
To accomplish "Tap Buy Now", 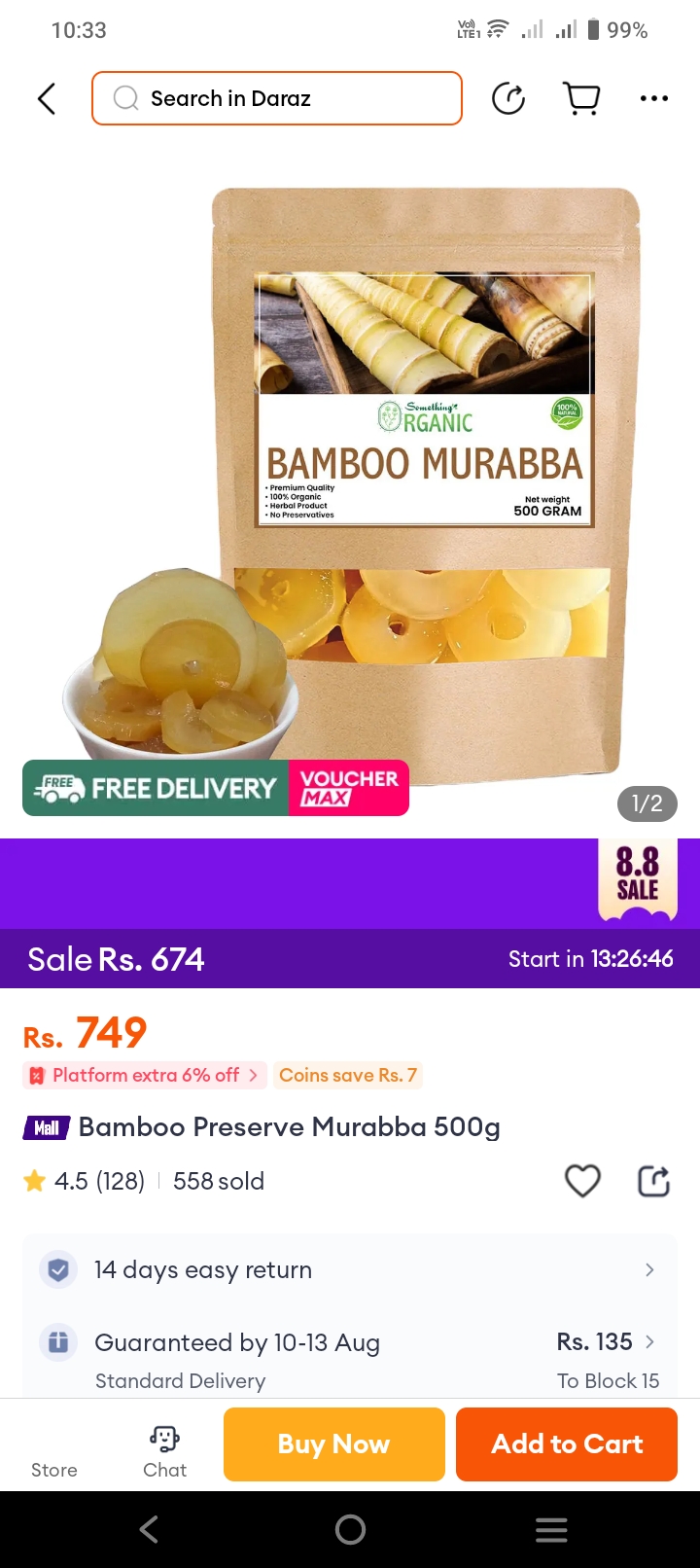I will 333,1444.
